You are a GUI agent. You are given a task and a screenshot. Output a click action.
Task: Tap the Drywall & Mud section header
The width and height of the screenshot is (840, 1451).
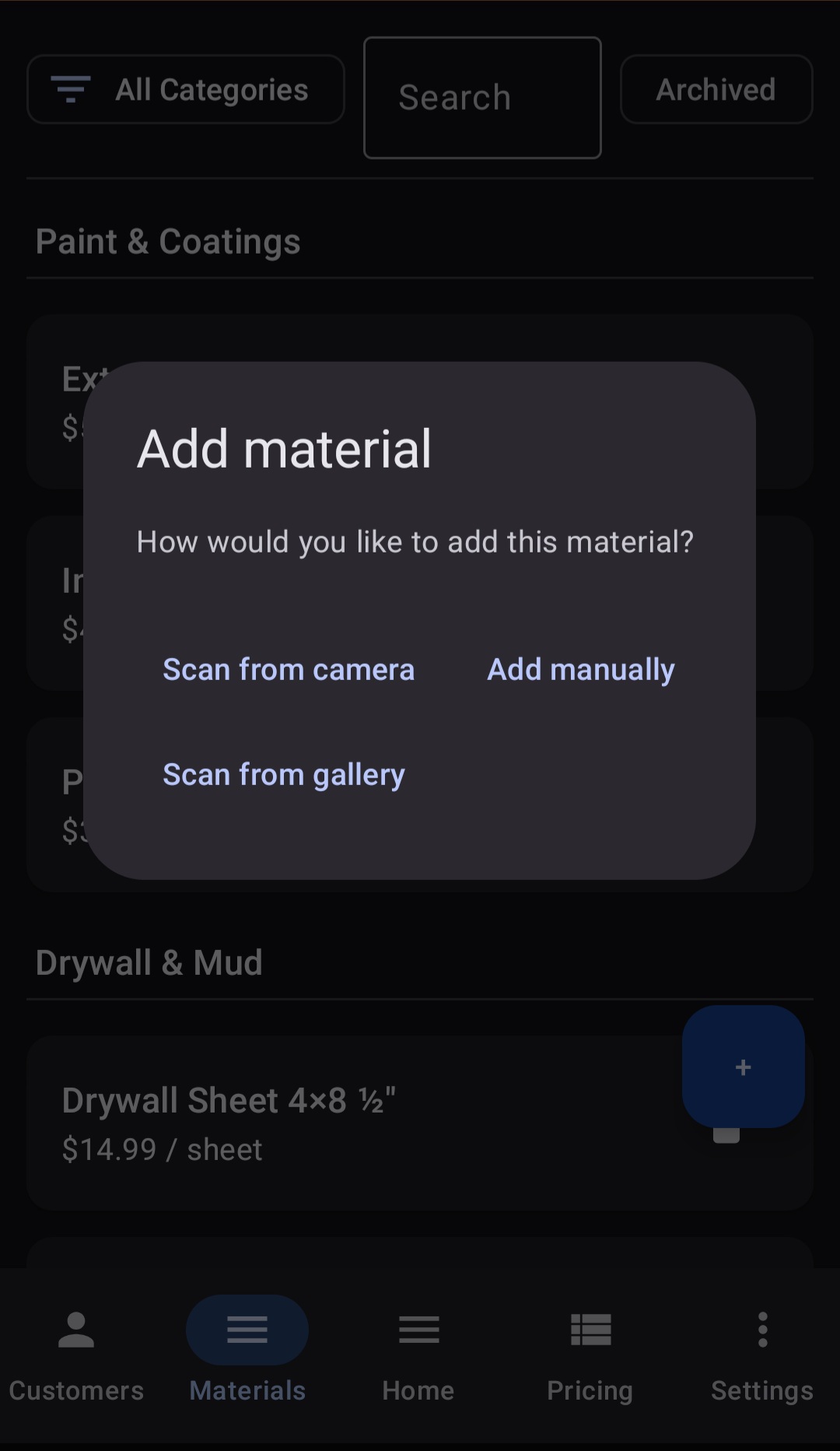150,962
